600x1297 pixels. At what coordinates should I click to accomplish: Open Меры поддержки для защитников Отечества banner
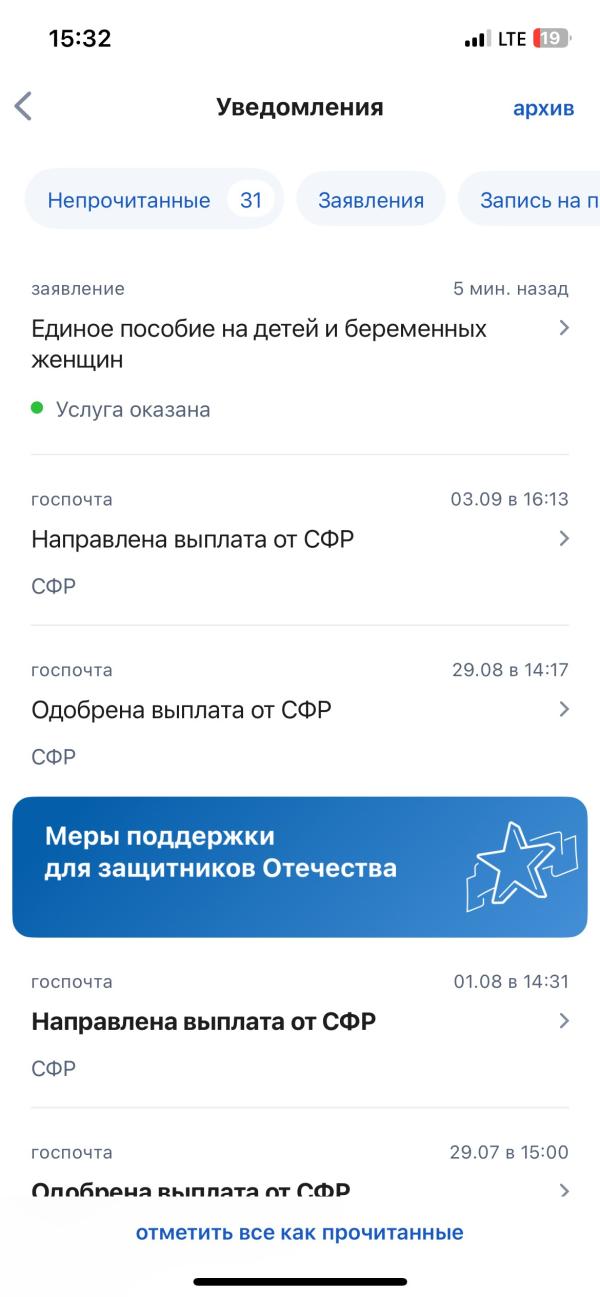pos(299,866)
